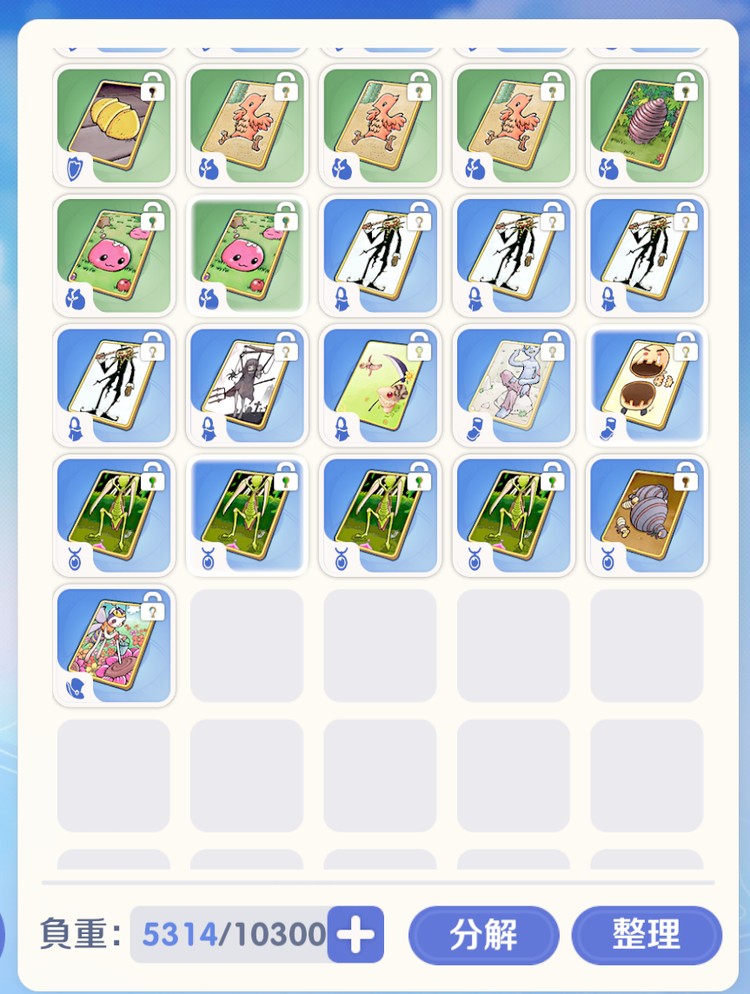Choose the pink creature with scythe card

click(x=380, y=386)
